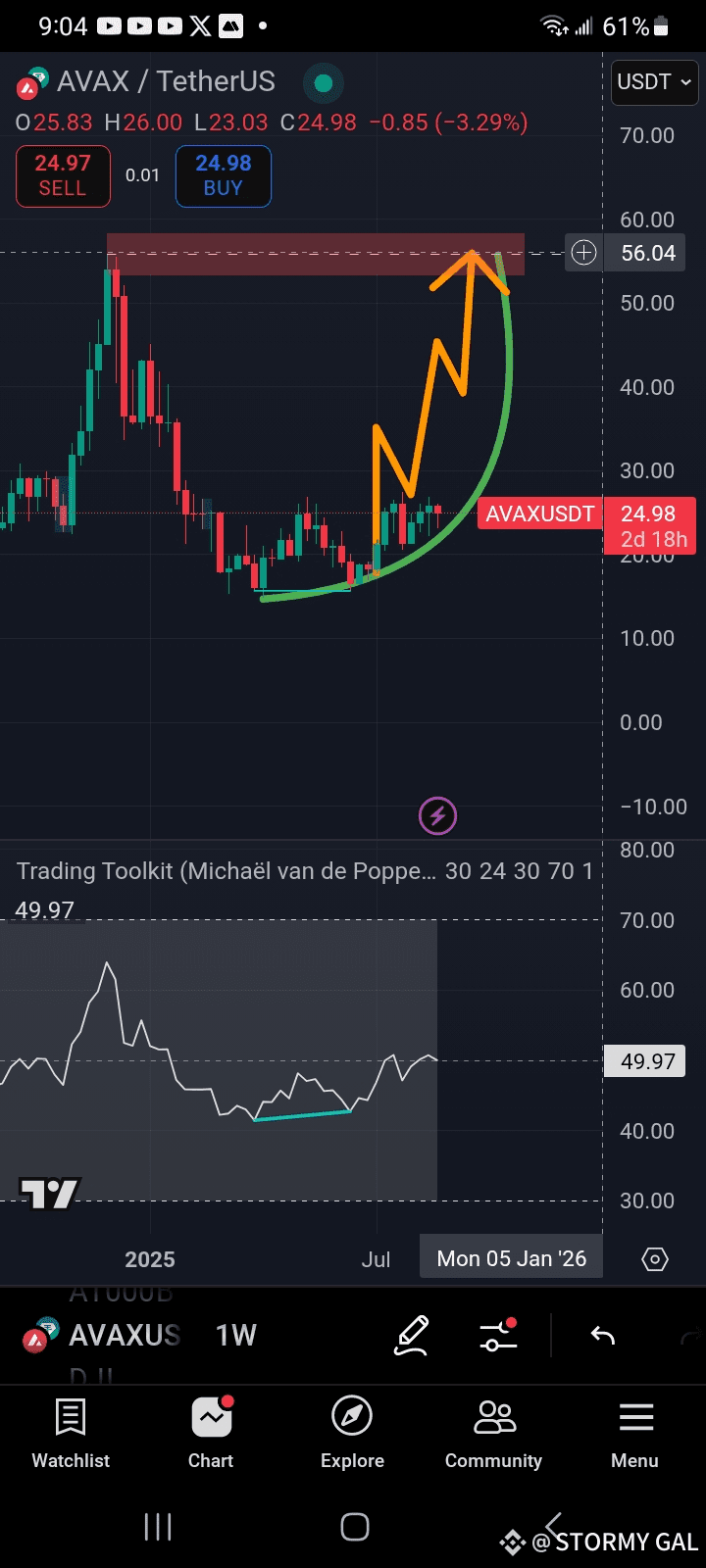
Task: Tap the plus icon next to 56.04
Action: click(x=583, y=253)
